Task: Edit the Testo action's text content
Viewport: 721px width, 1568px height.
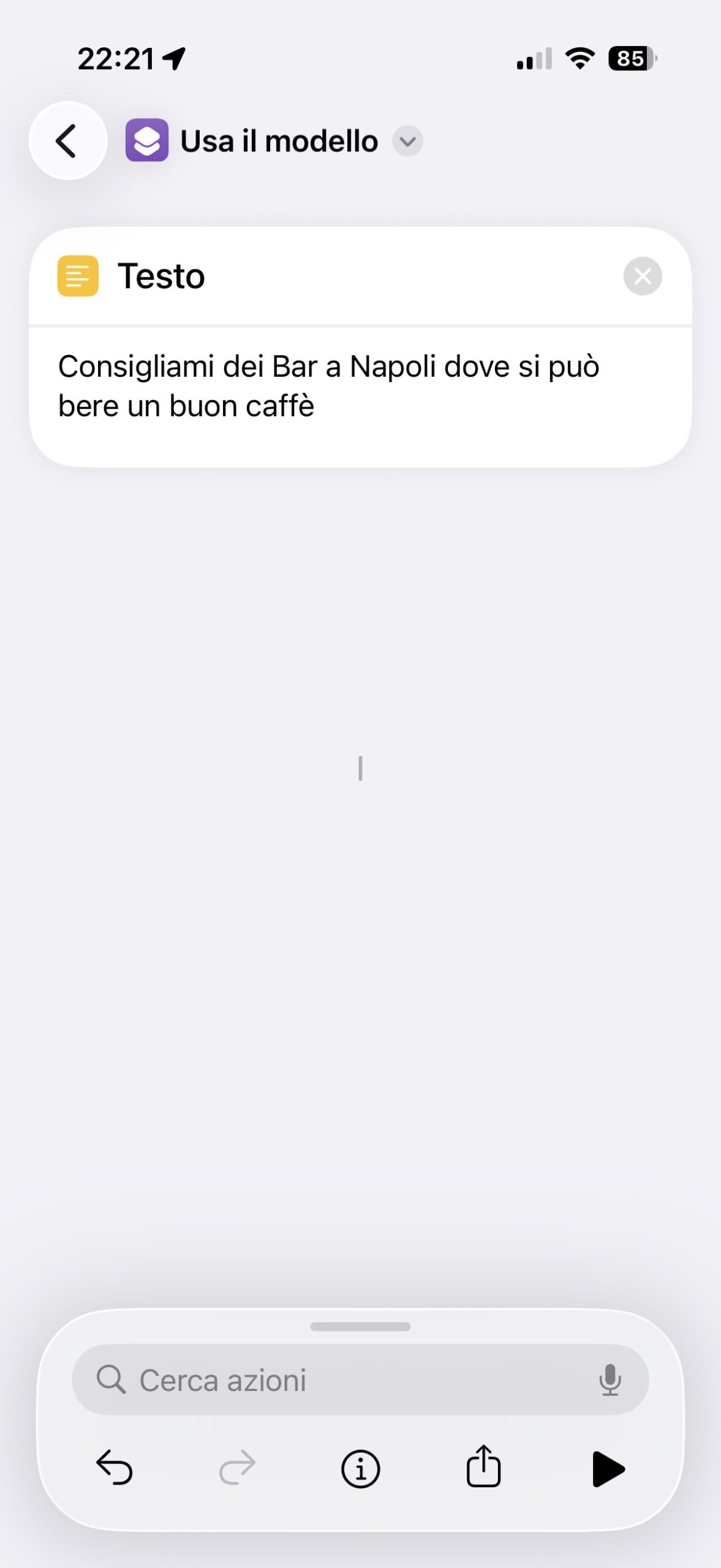Action: pos(360,386)
